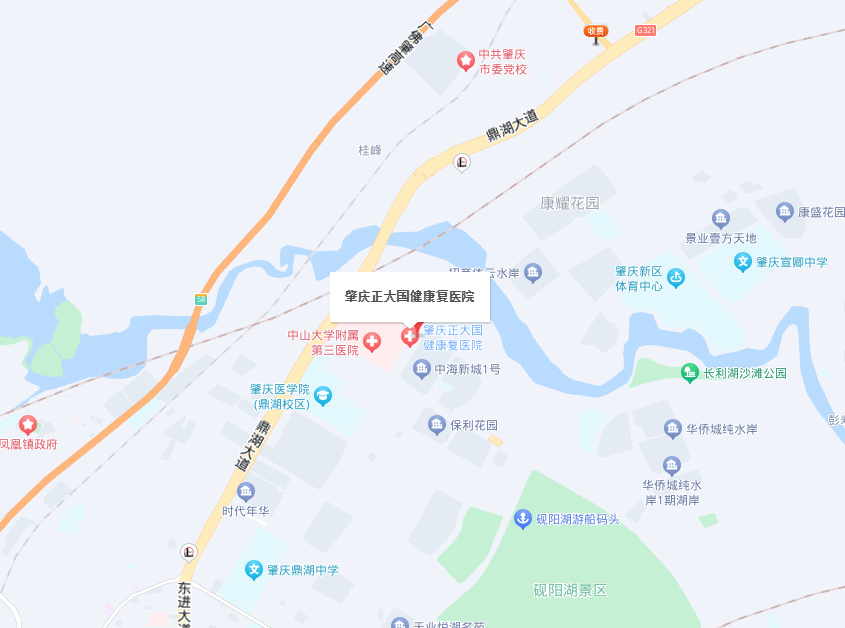Open the 康盛花园 marker
The height and width of the screenshot is (628, 845).
click(x=784, y=212)
